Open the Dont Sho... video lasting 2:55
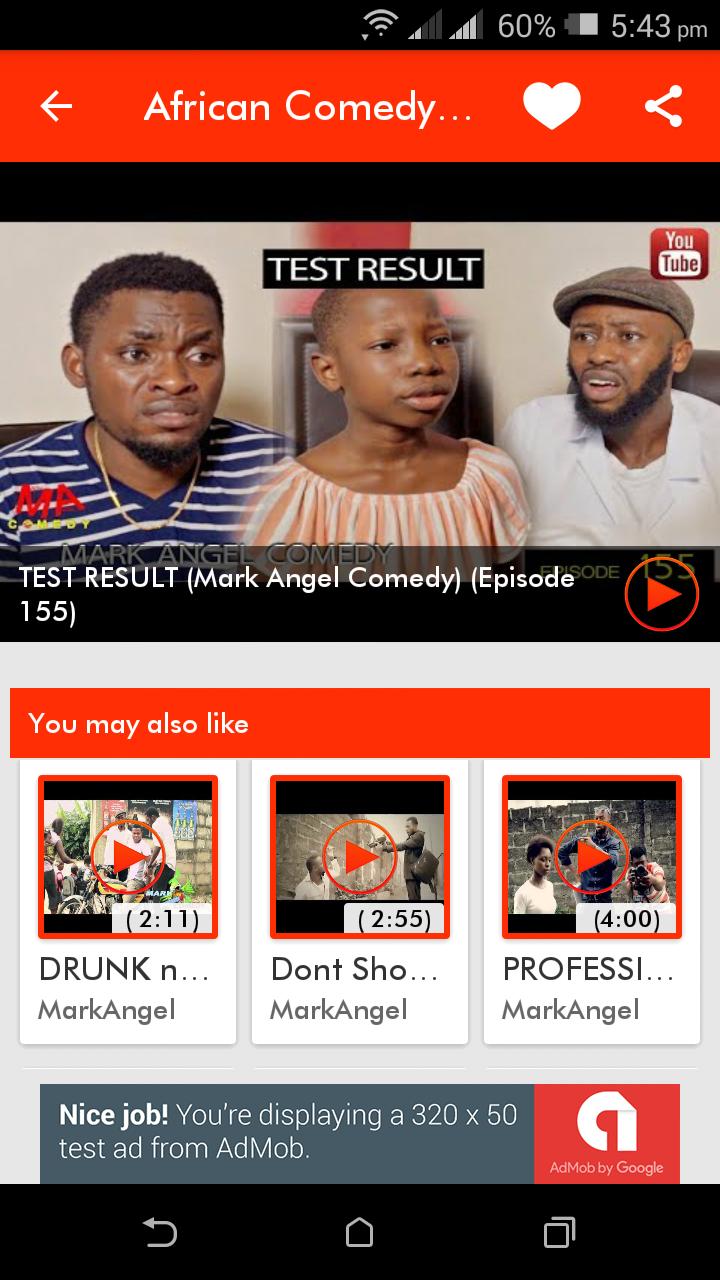Viewport: 720px width, 1280px height. (x=360, y=857)
